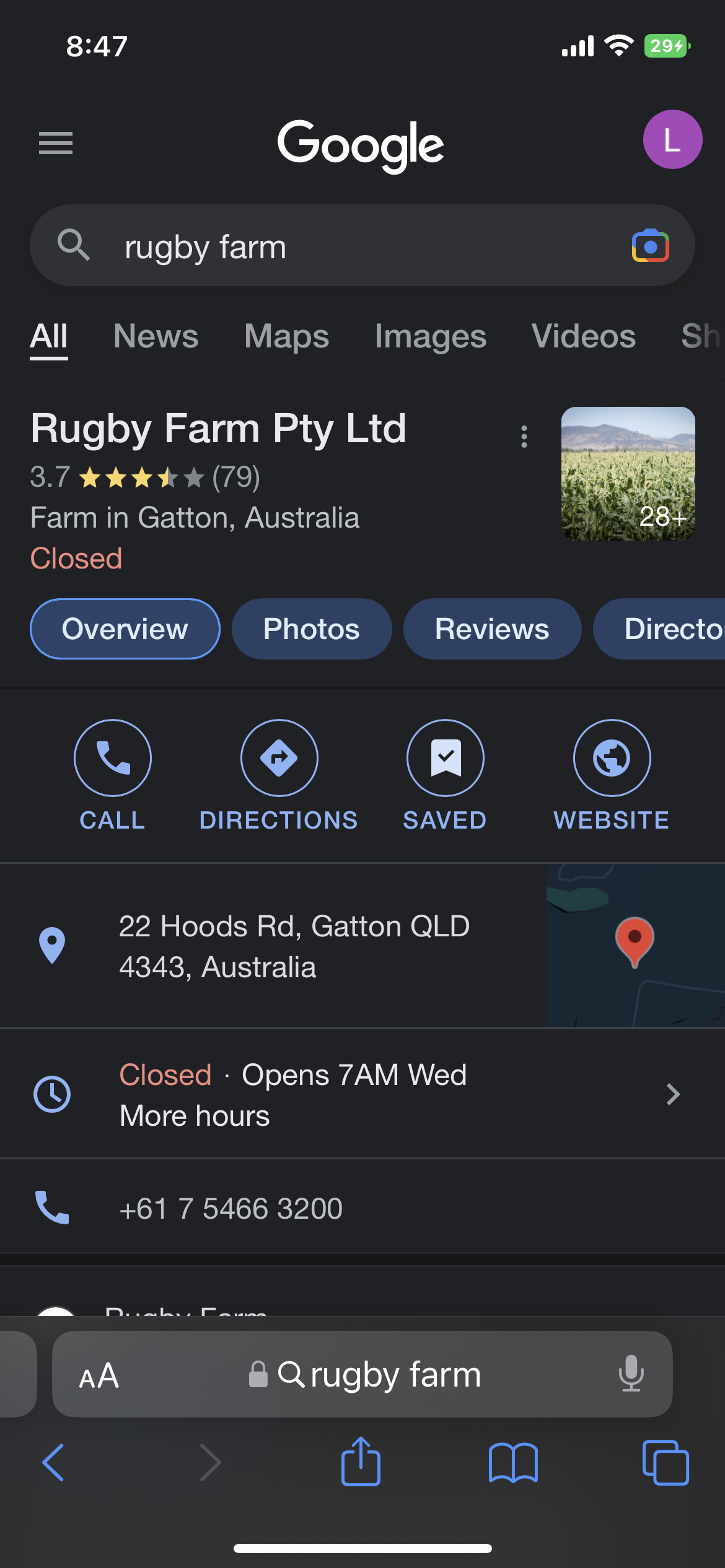Viewport: 725px width, 1568px height.
Task: Open the account profile avatar
Action: [672, 140]
